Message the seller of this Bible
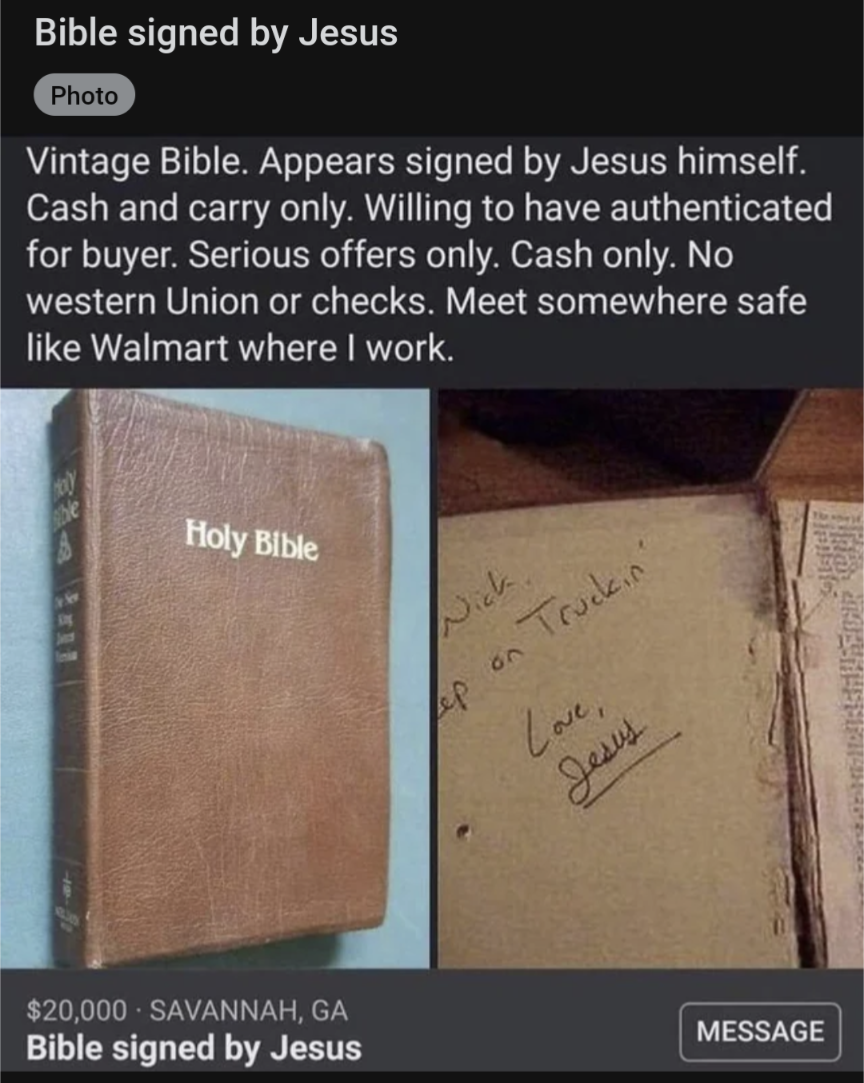 [x=759, y=1031]
